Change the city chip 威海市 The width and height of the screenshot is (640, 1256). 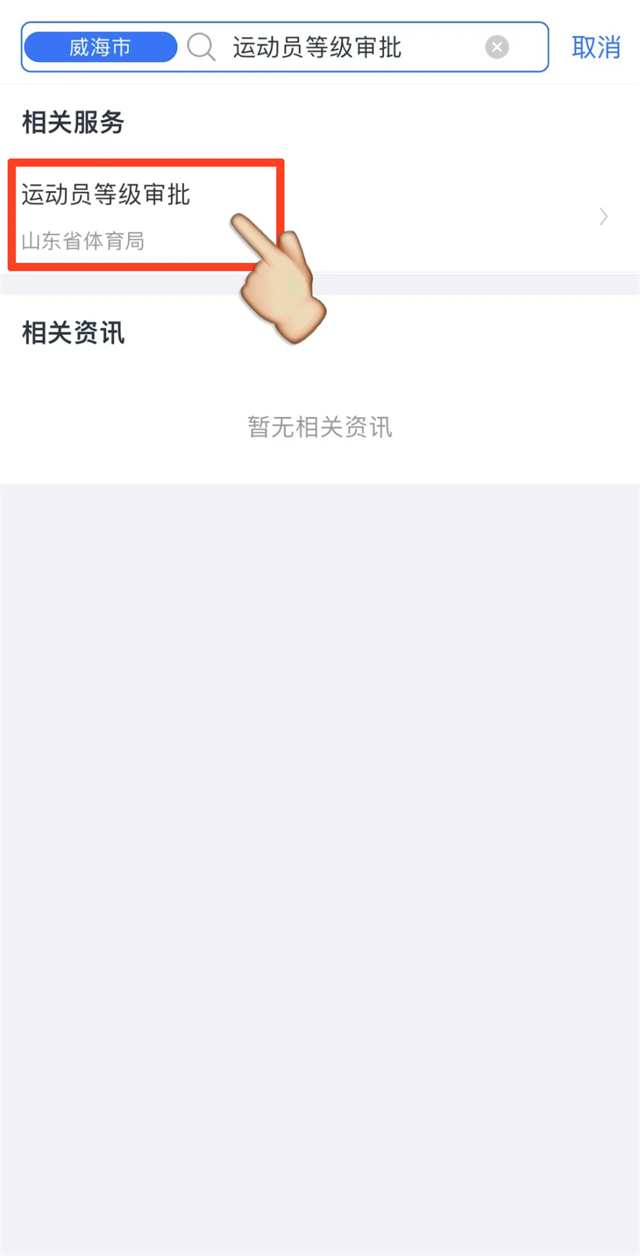(x=100, y=47)
